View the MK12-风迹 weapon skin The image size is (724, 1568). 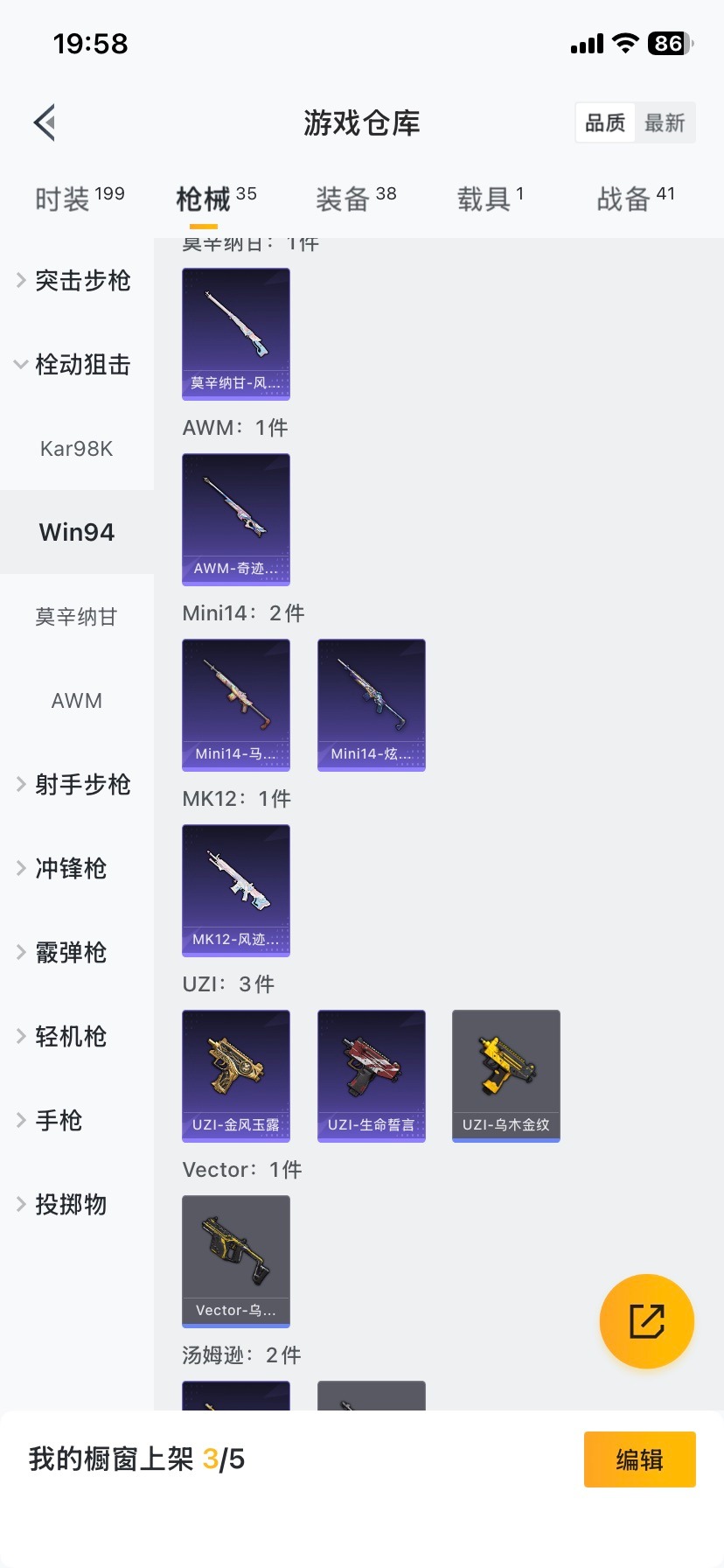(x=235, y=890)
